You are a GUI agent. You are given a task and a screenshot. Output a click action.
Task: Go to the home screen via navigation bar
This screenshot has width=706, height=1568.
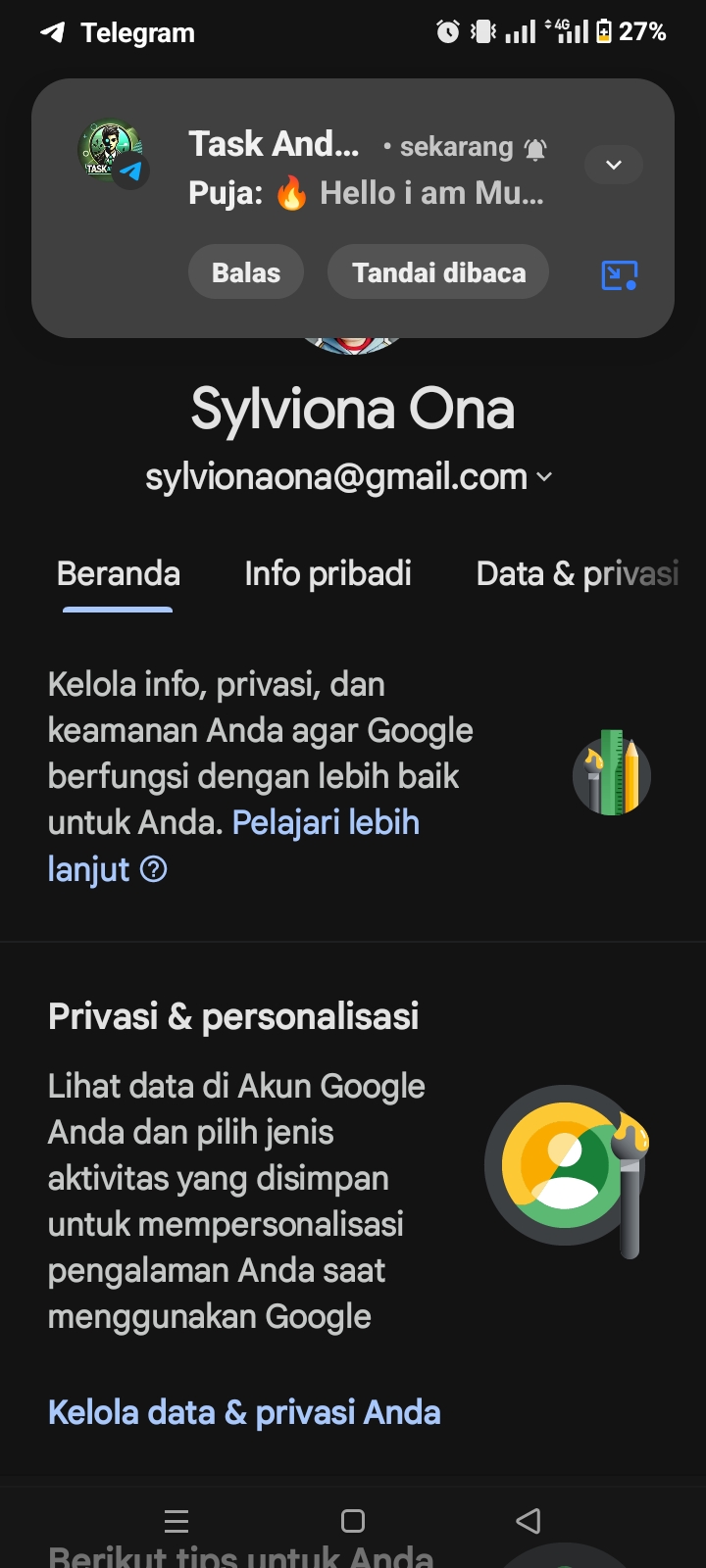(353, 1521)
